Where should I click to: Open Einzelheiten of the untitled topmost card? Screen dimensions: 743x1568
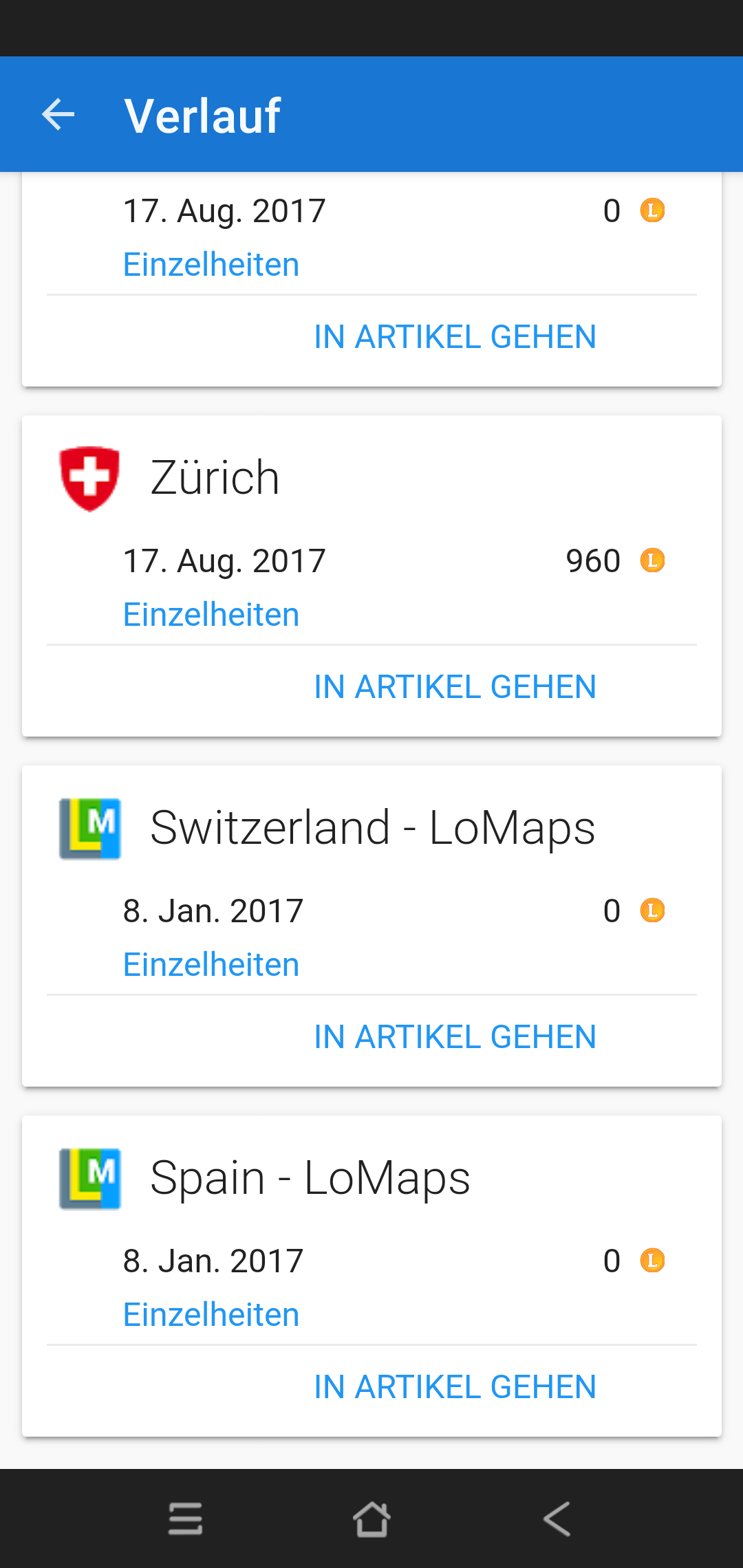point(211,264)
